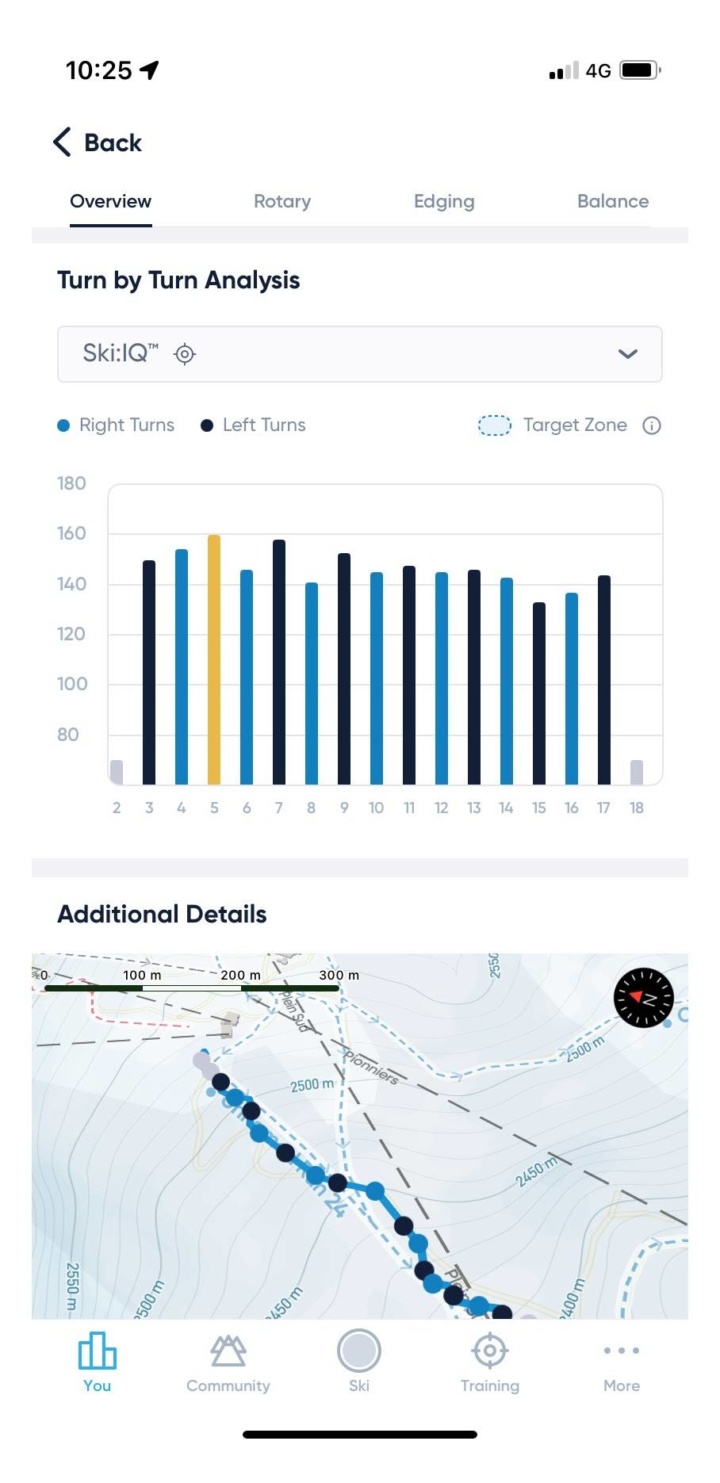Open the Training tab
The height and width of the screenshot is (1483, 720).
[x=489, y=1363]
